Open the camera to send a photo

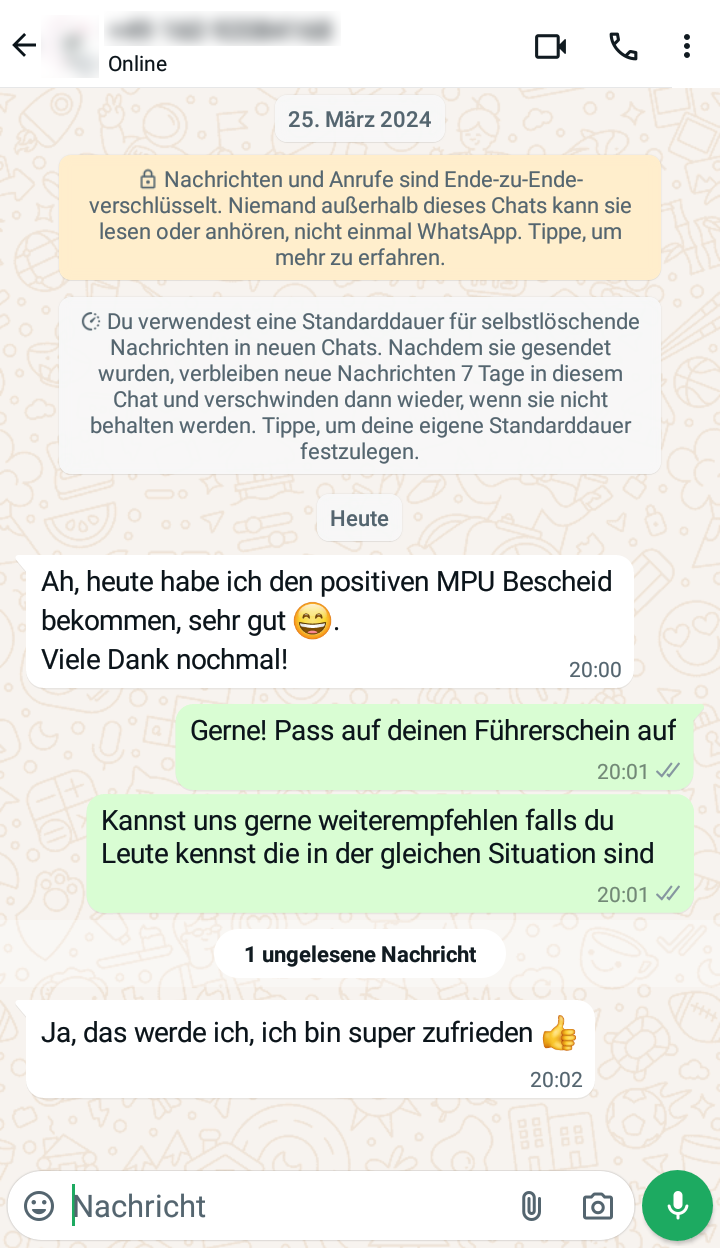point(597,1206)
